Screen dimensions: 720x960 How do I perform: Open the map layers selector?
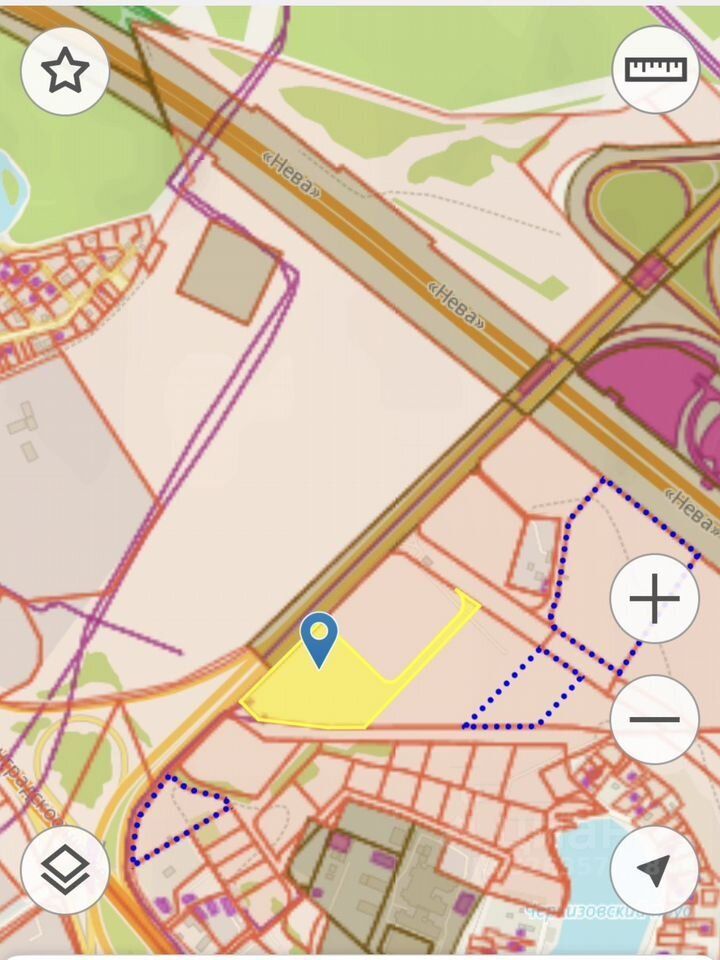(x=65, y=870)
